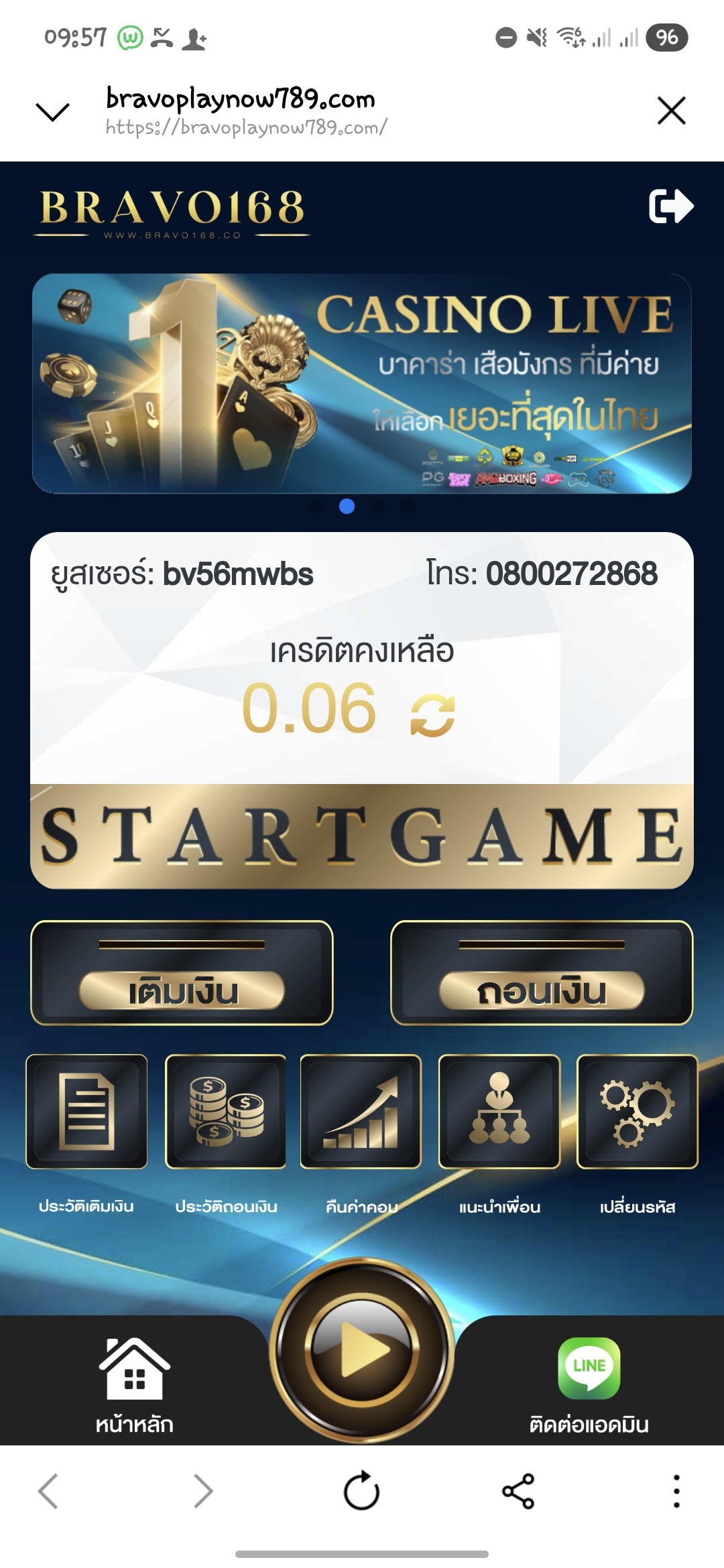Tap the center gold play button
724x1568 pixels.
[362, 1350]
